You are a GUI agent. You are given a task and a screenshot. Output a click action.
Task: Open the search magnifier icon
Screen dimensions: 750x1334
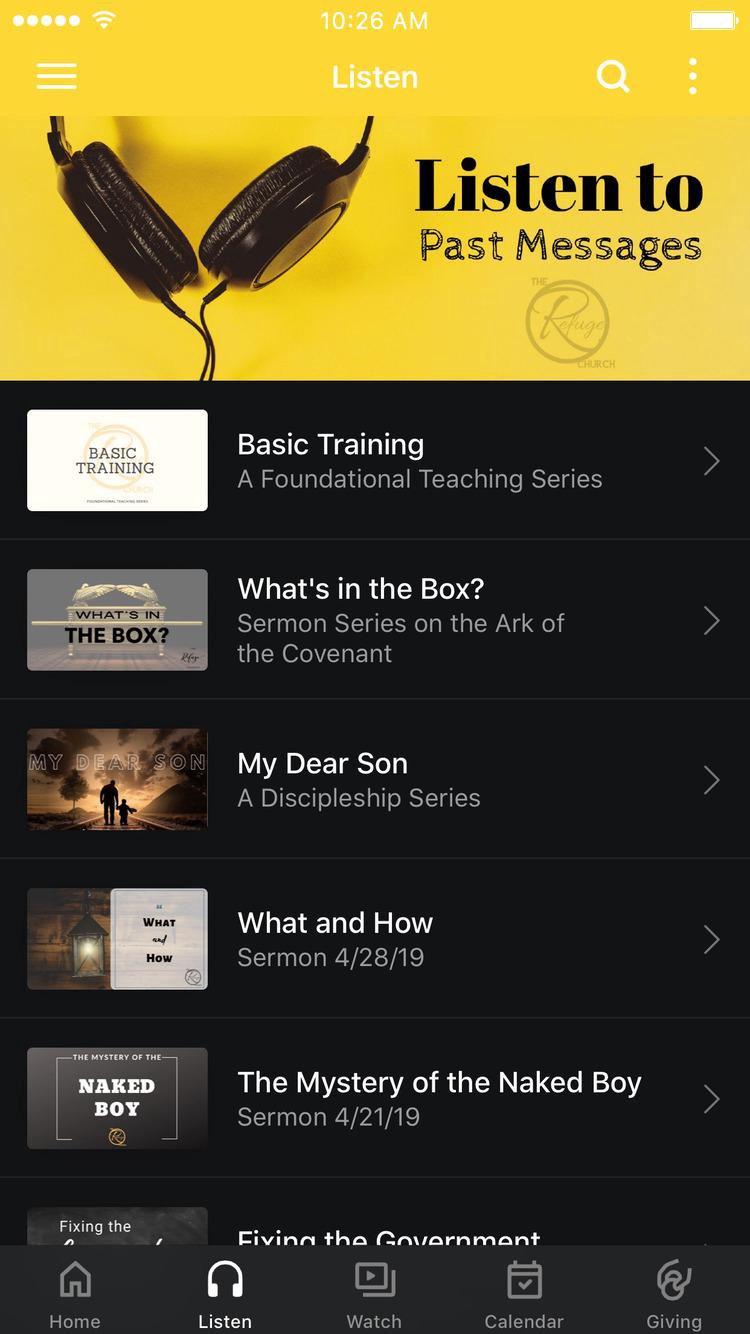coord(613,77)
